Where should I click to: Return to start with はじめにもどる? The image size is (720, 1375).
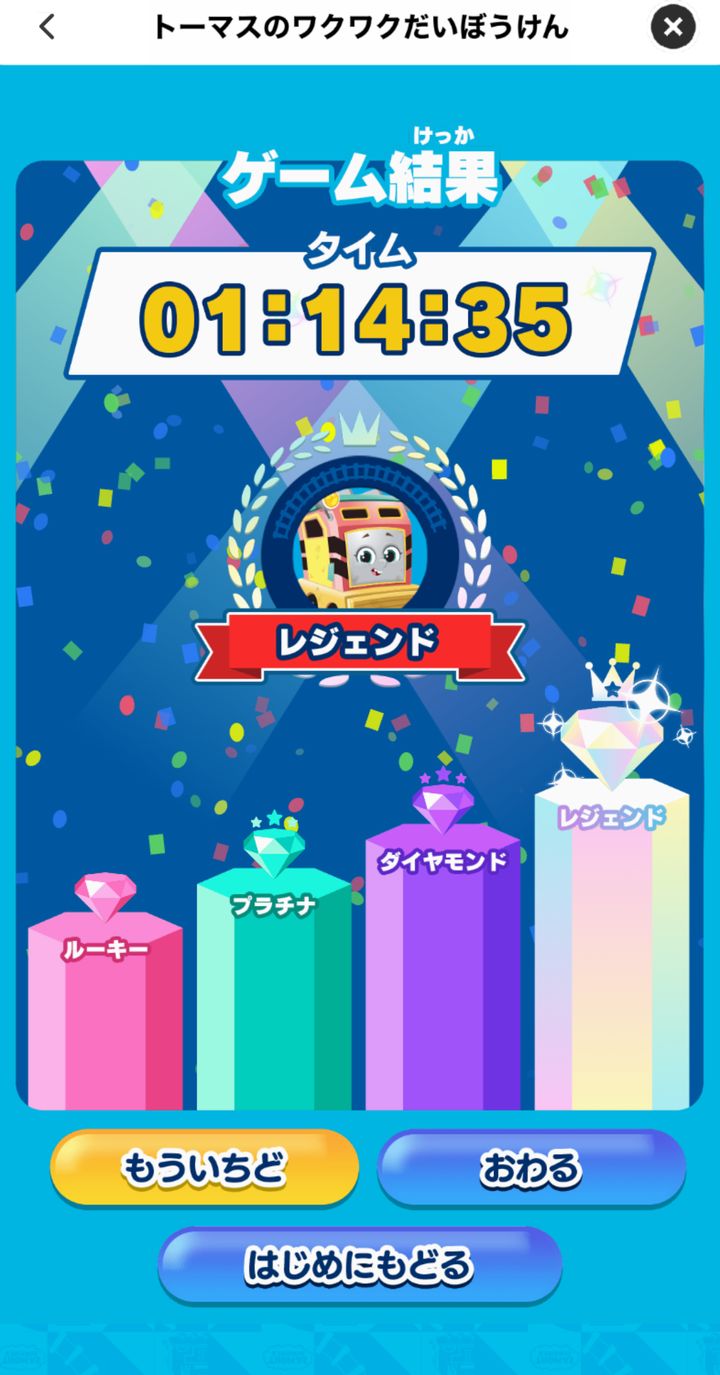coord(360,1264)
